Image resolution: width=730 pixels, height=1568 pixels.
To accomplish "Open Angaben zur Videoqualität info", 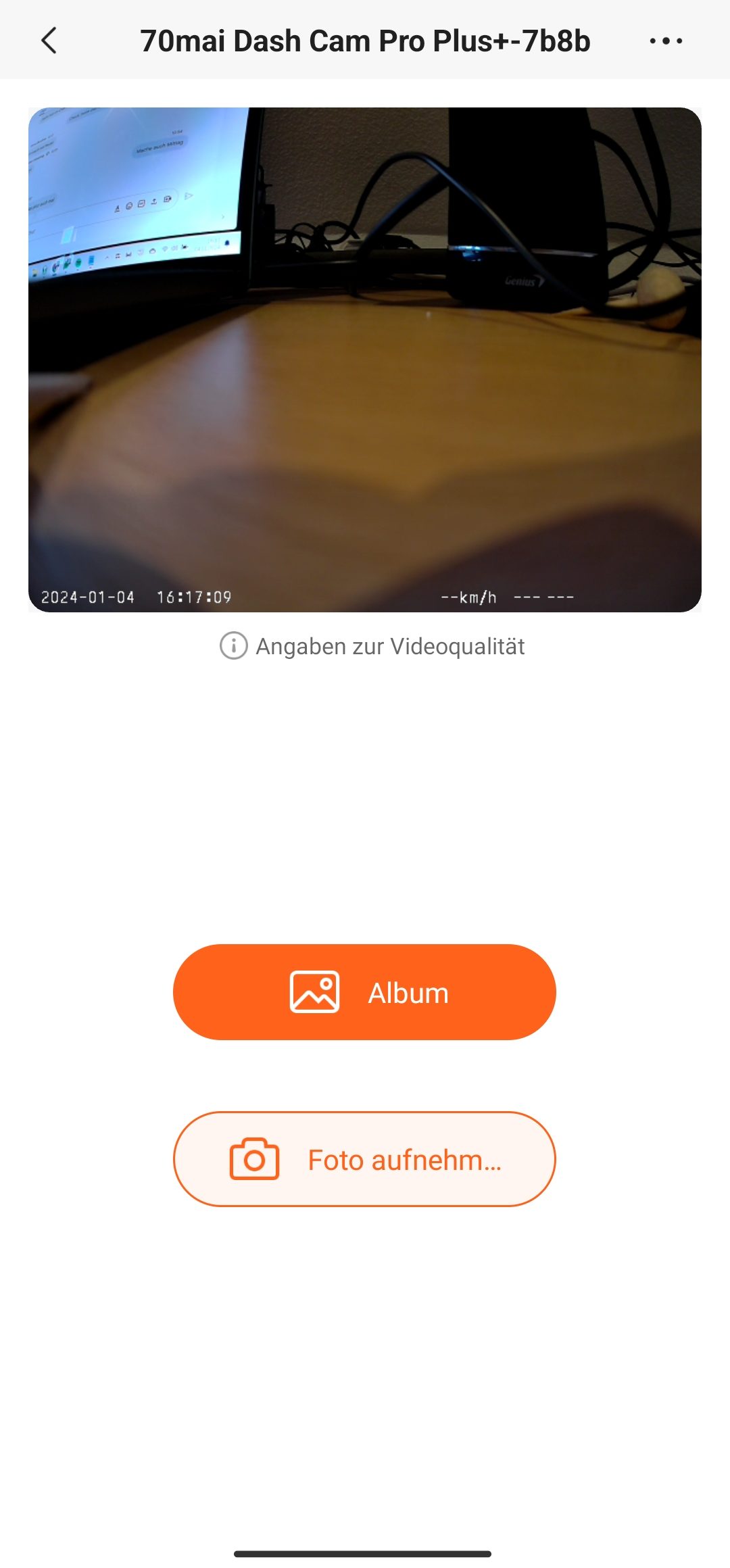I will point(372,646).
